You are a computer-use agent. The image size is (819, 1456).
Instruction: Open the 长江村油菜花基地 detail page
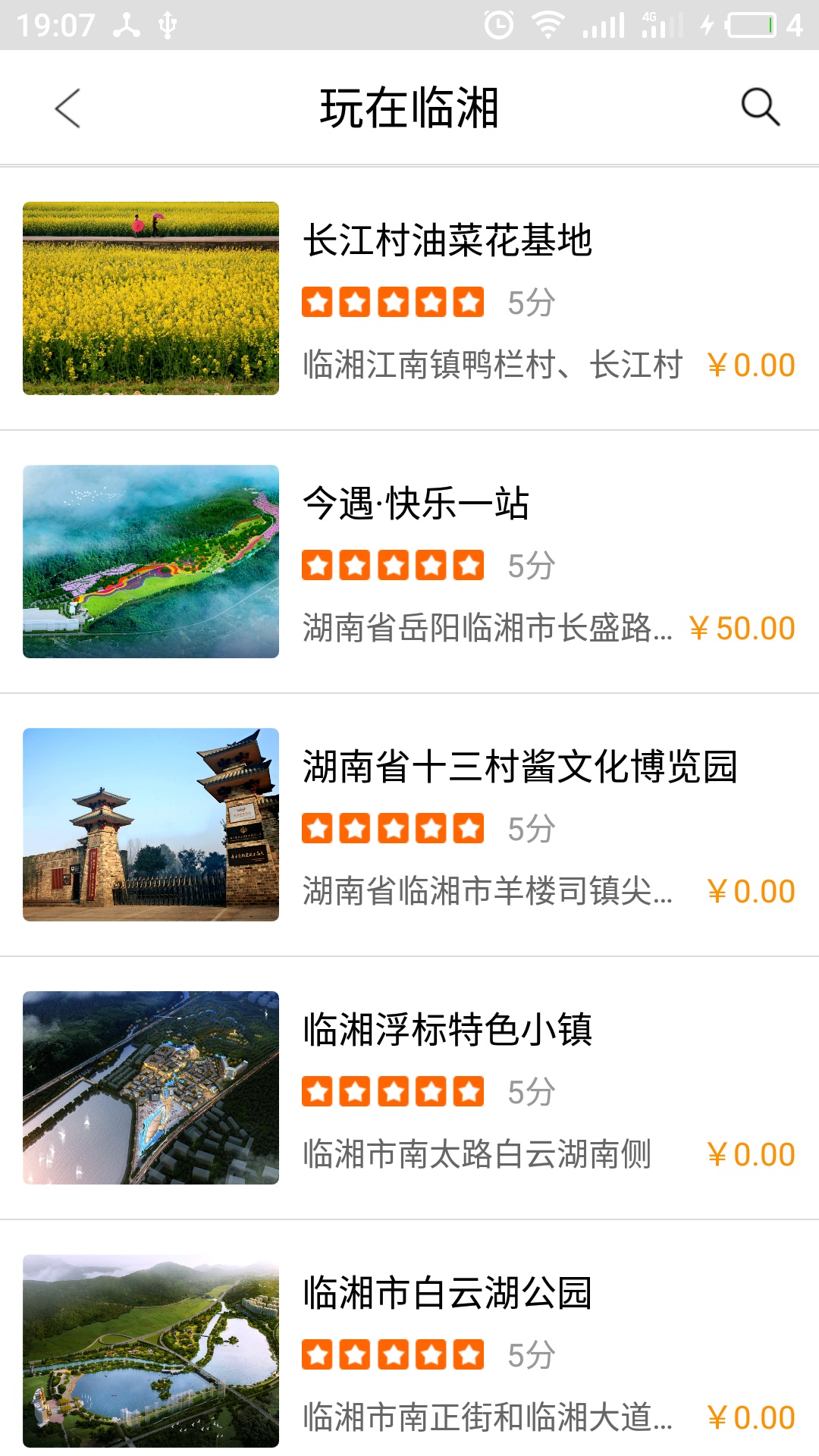pos(409,300)
